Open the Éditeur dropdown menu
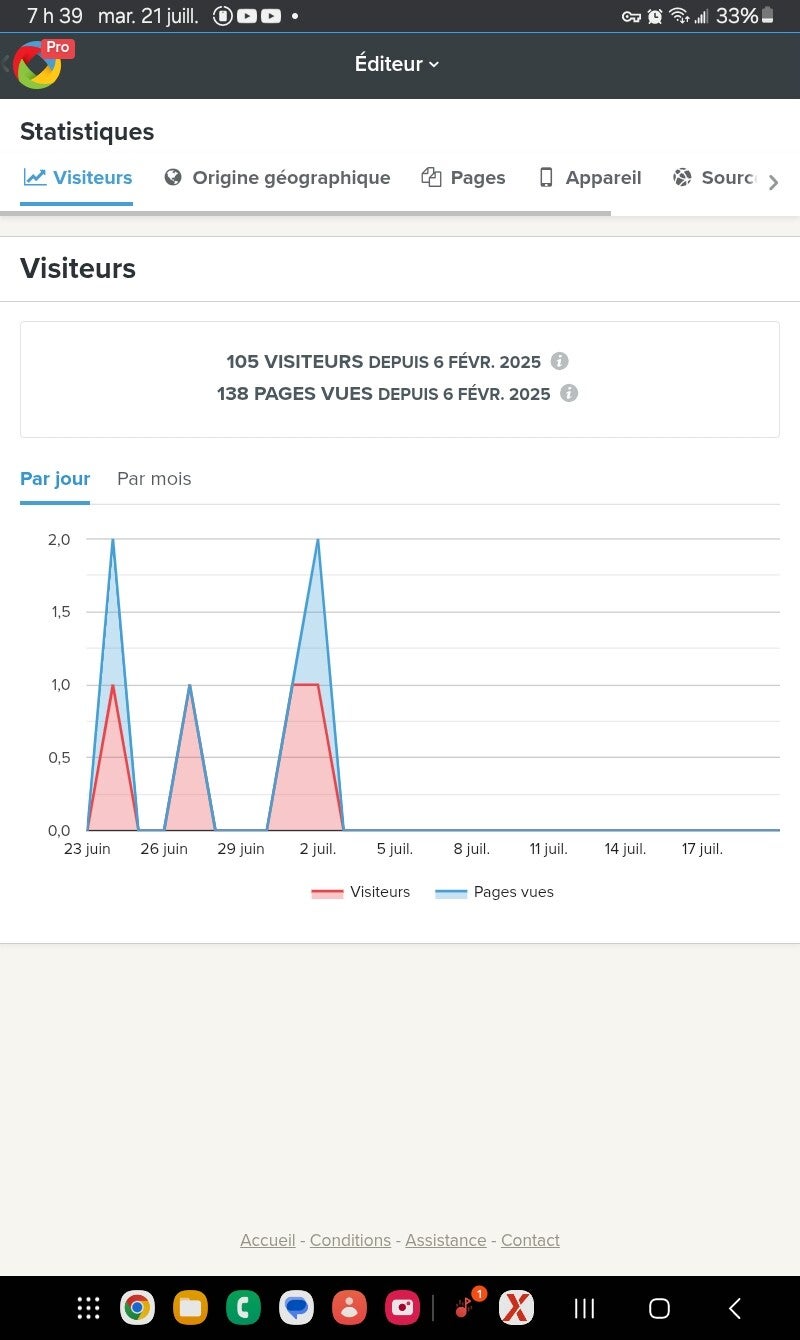 point(397,64)
